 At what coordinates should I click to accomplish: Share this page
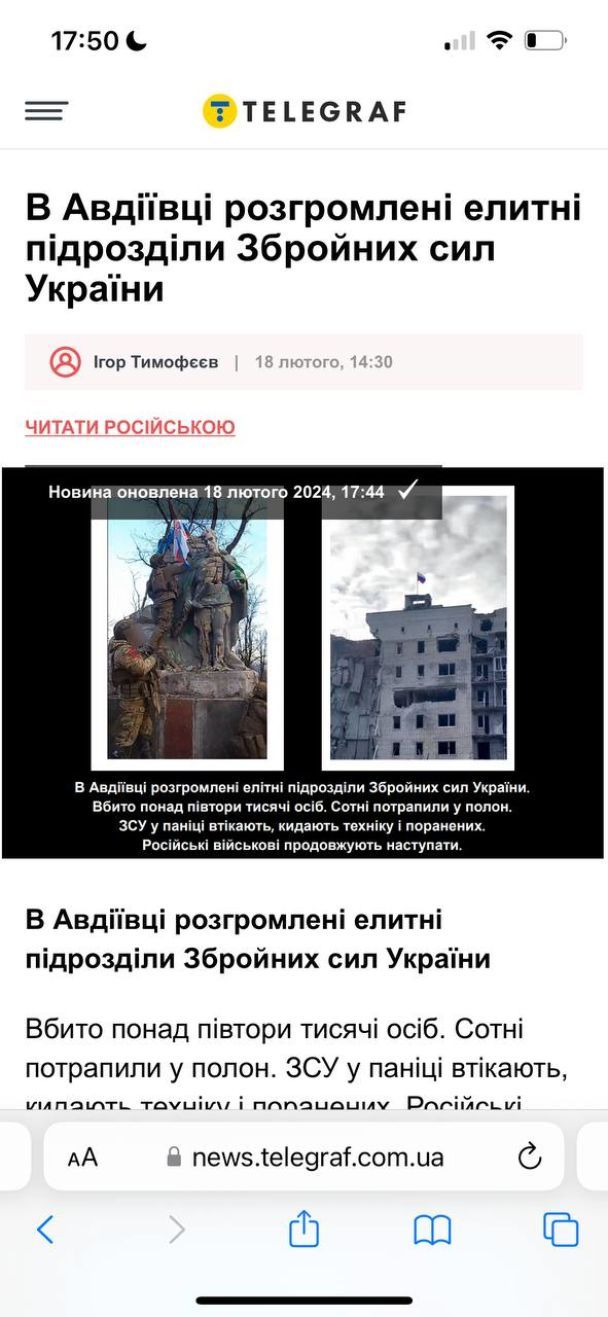(303, 1229)
